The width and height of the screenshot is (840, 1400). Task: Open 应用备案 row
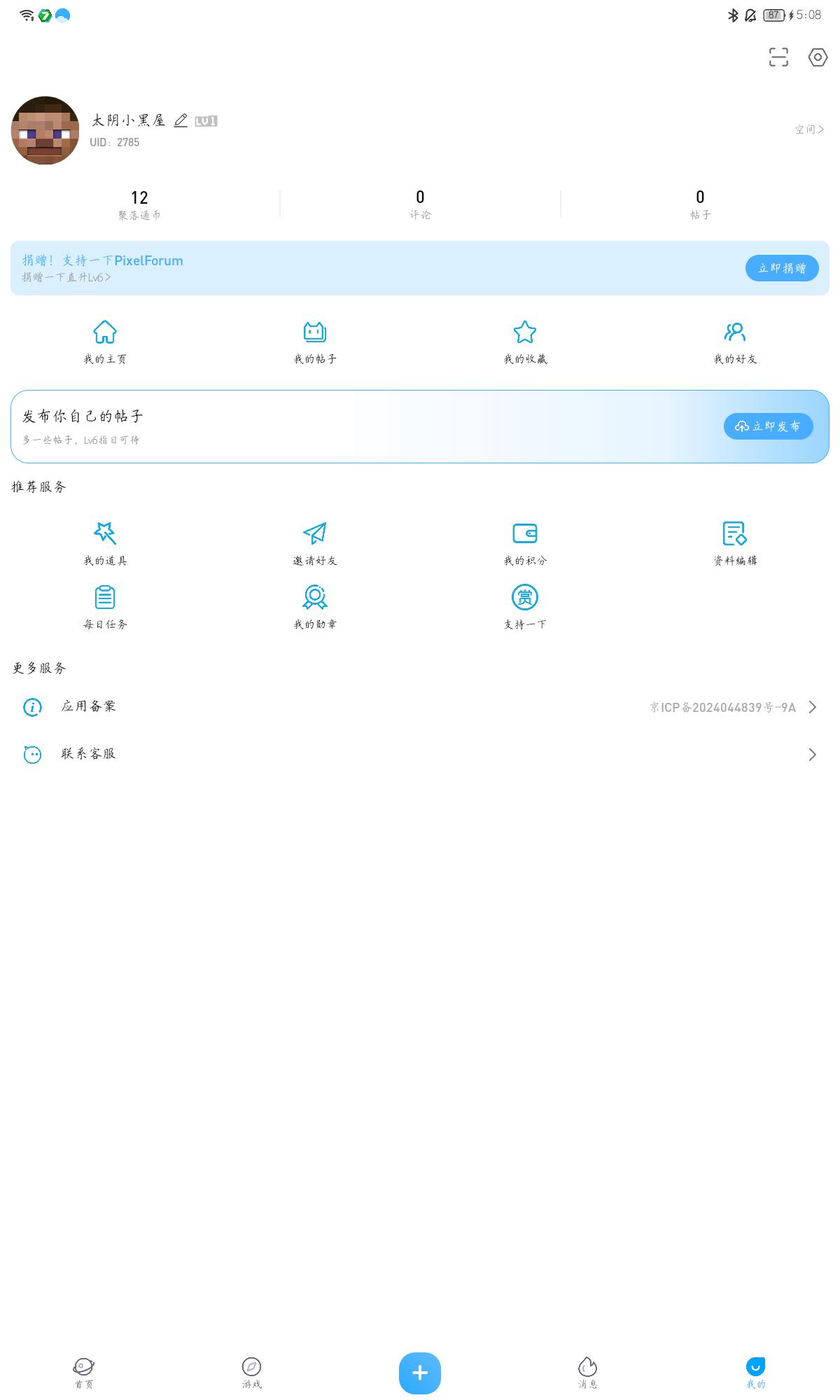click(420, 707)
